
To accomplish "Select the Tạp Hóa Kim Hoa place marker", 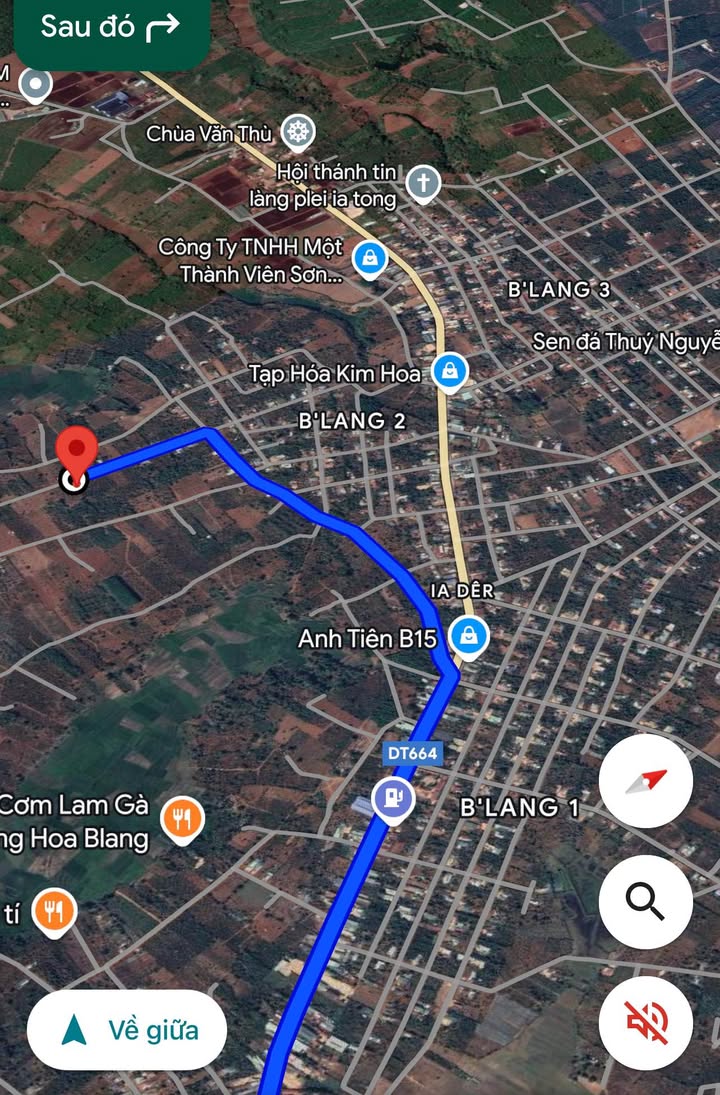I will [x=451, y=373].
